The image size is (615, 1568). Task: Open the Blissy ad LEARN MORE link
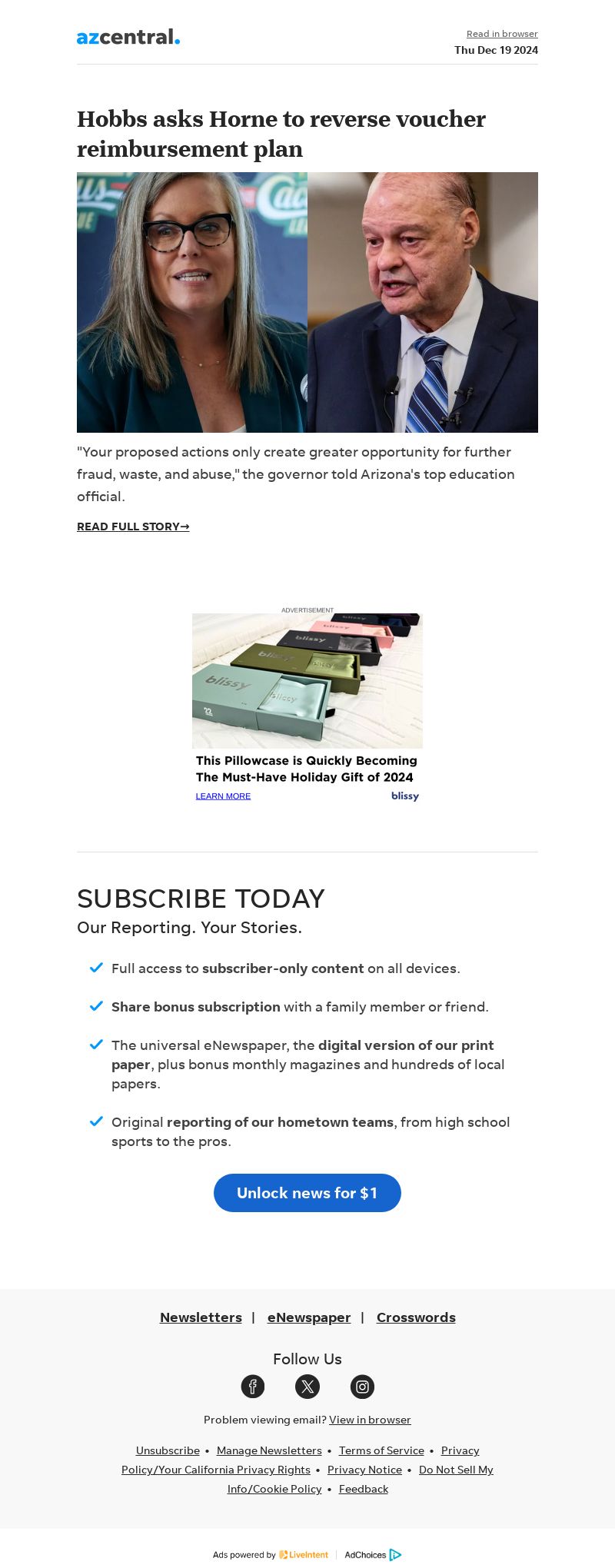point(223,796)
